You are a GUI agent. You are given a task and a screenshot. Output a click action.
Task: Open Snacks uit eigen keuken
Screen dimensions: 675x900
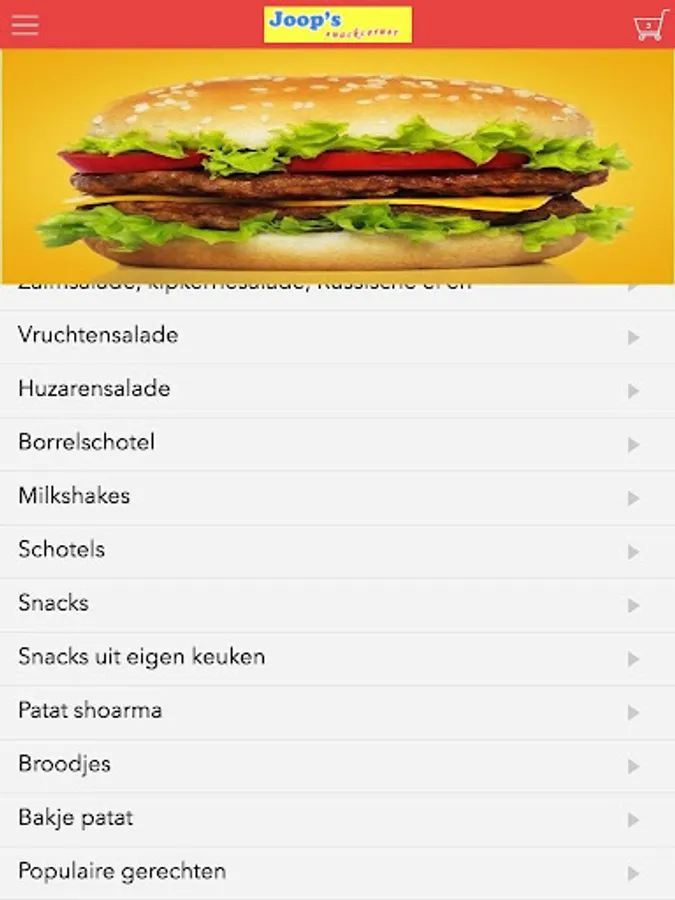(337, 658)
